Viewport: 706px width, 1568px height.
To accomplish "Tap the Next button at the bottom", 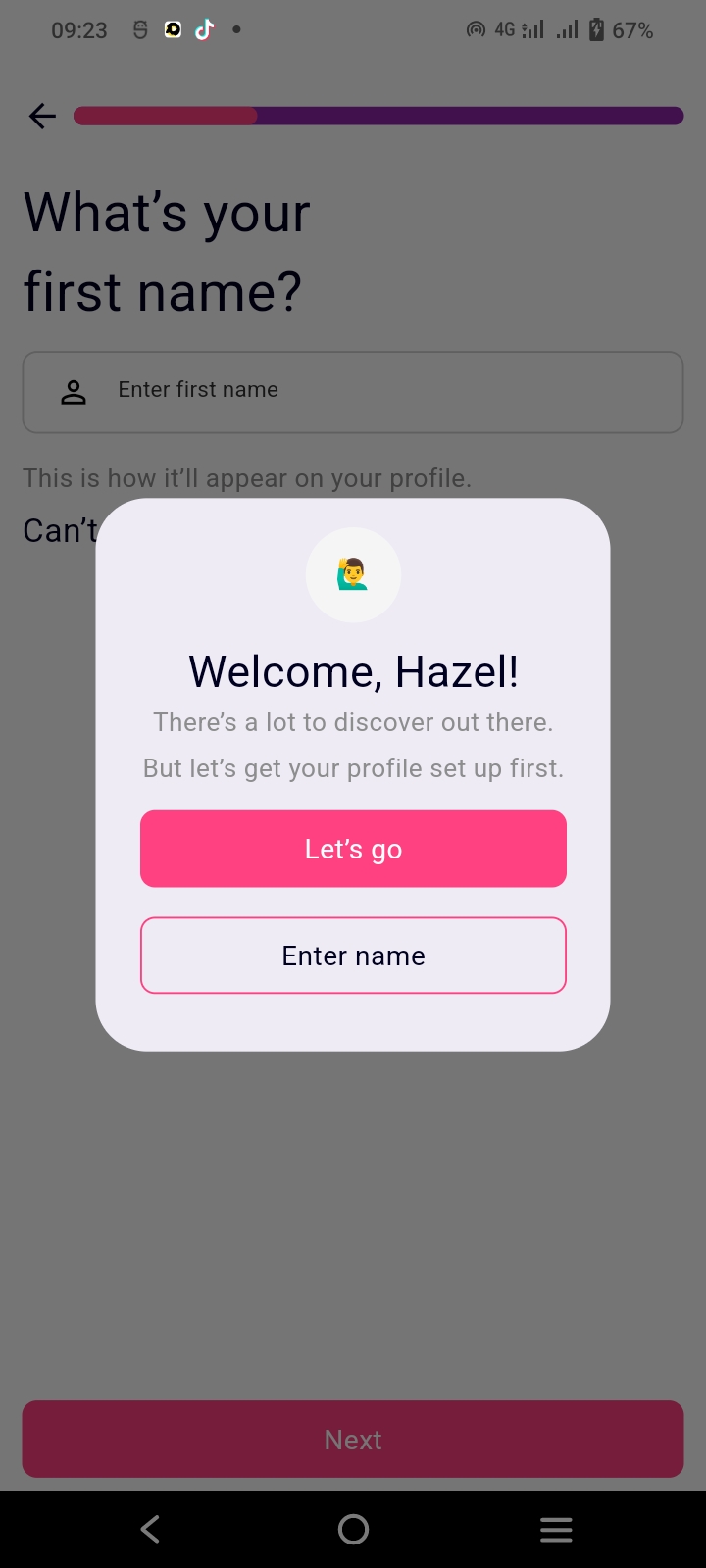I will tap(353, 1439).
